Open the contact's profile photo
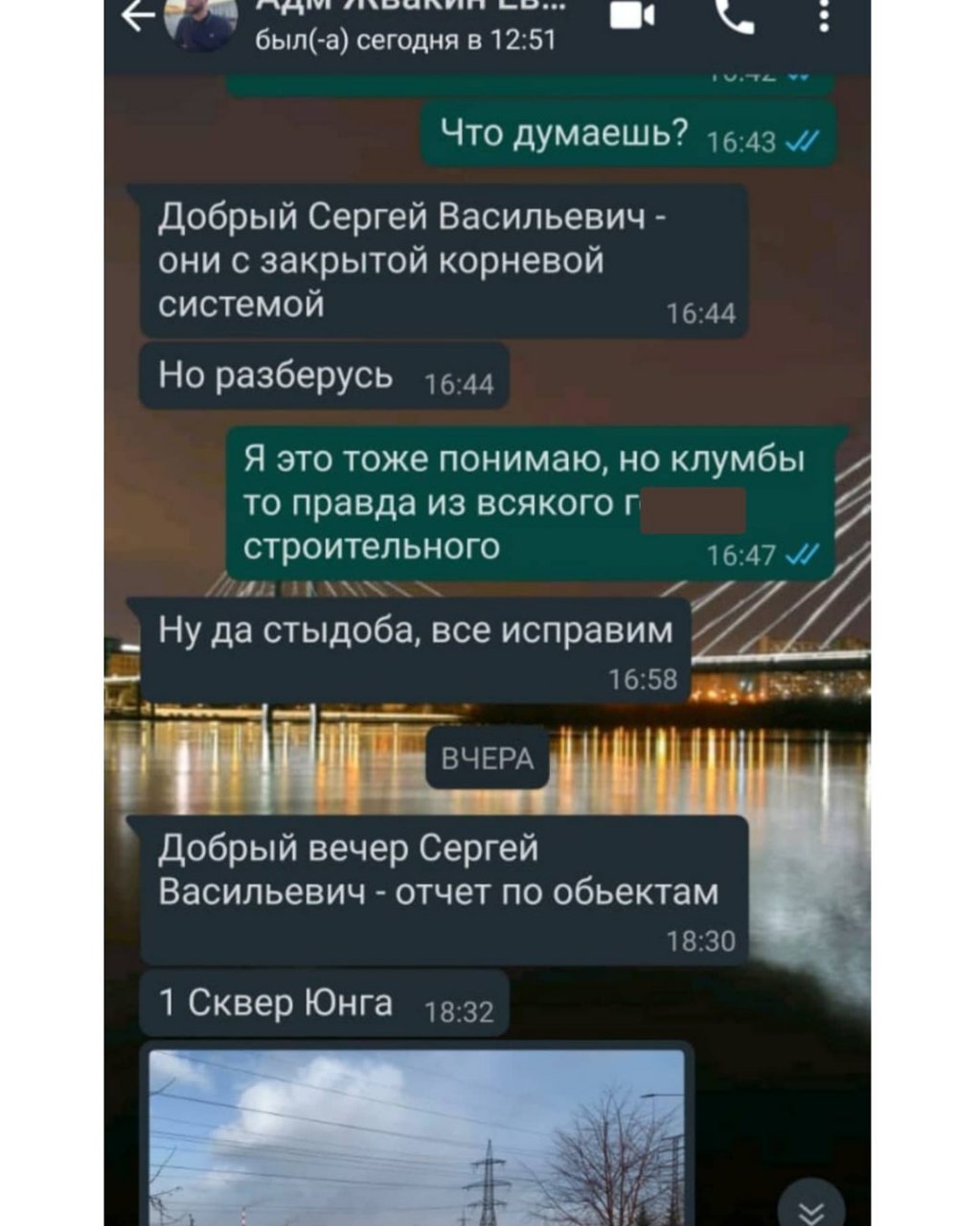The image size is (980, 1226). [x=201, y=24]
